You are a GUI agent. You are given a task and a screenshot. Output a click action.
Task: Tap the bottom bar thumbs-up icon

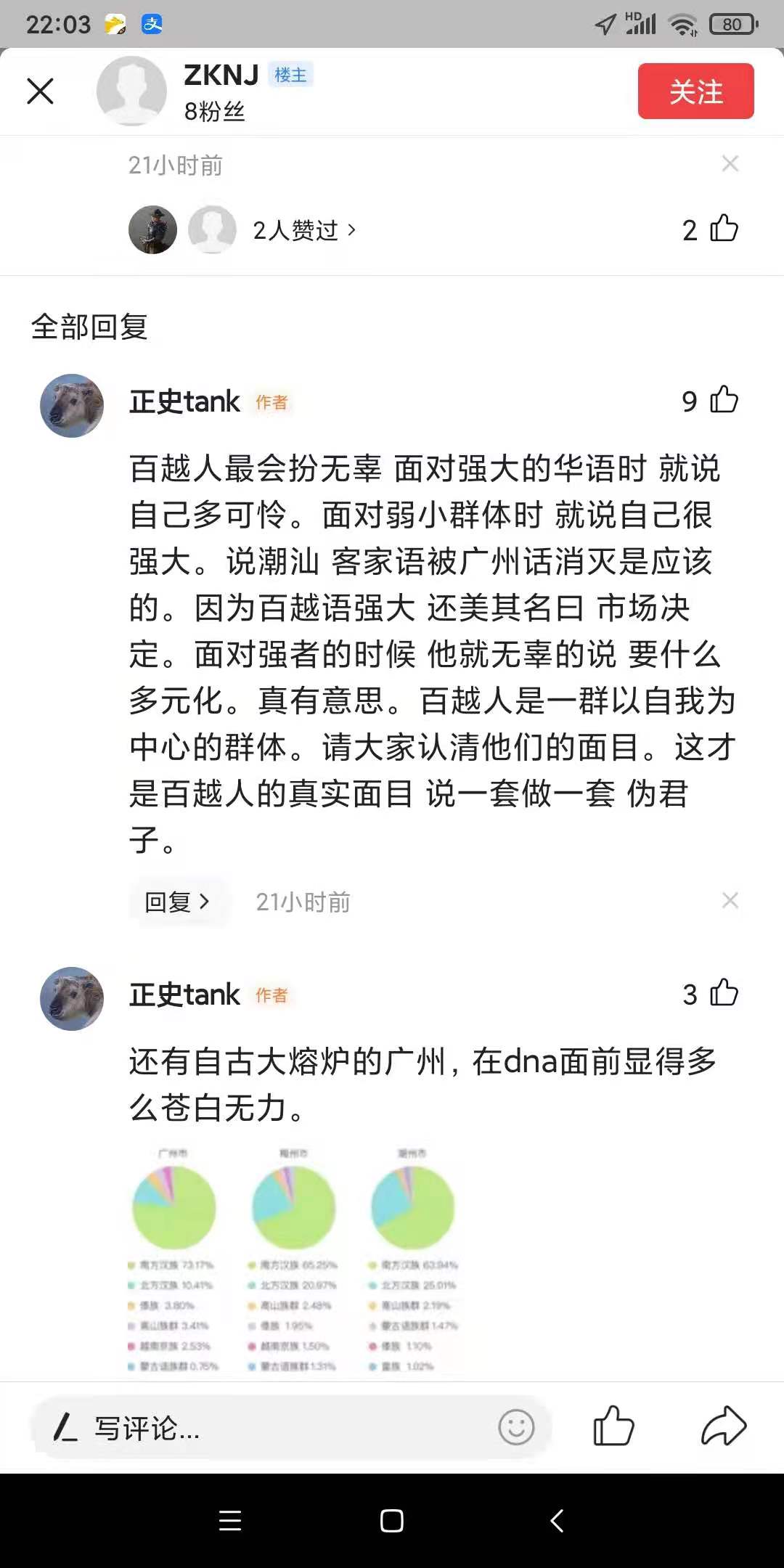[613, 1426]
